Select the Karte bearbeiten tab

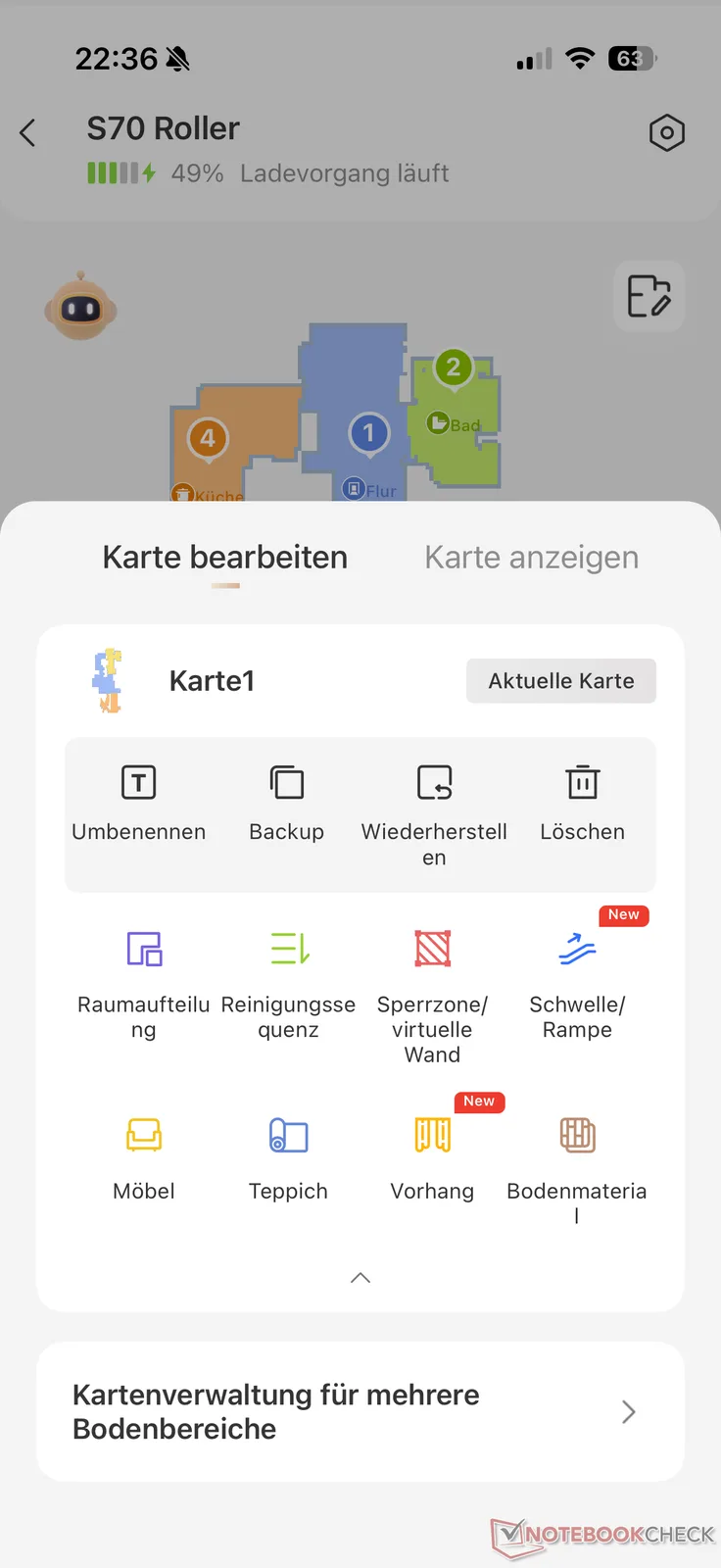[x=225, y=558]
